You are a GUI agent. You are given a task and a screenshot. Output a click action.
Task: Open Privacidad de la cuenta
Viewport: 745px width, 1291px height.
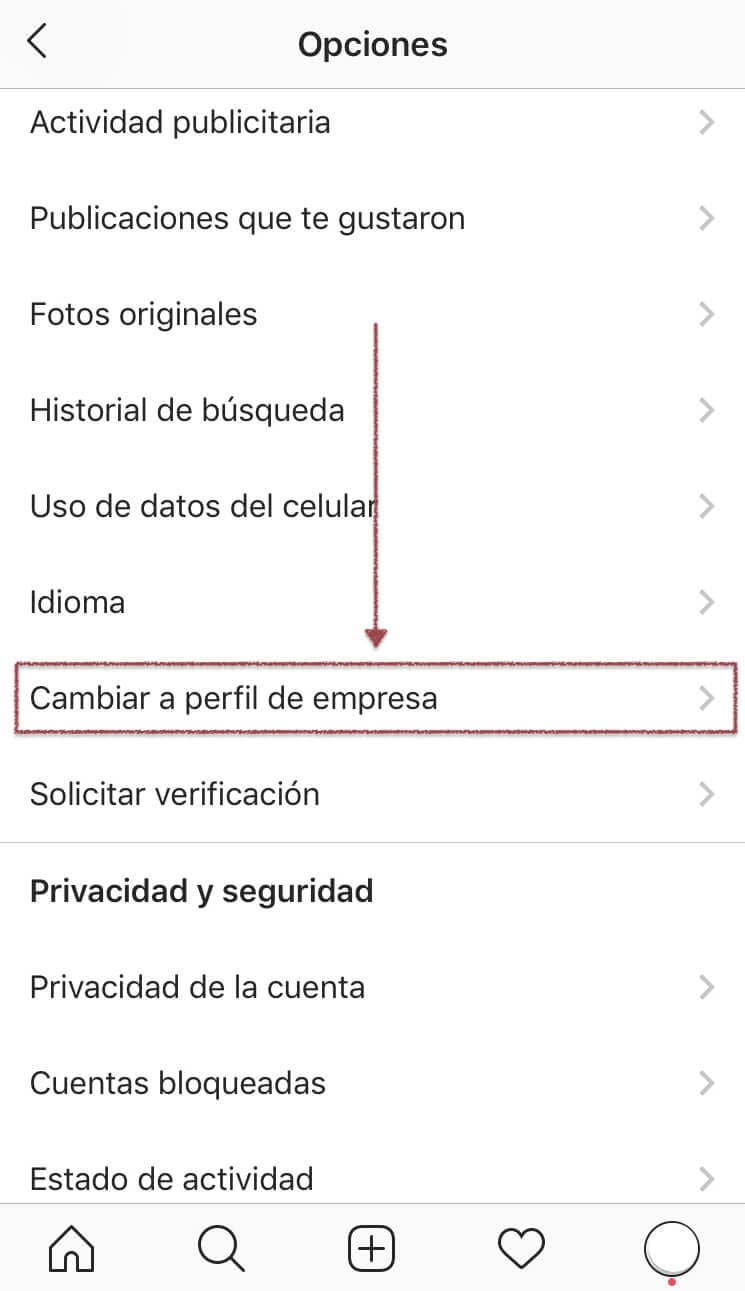(197, 987)
